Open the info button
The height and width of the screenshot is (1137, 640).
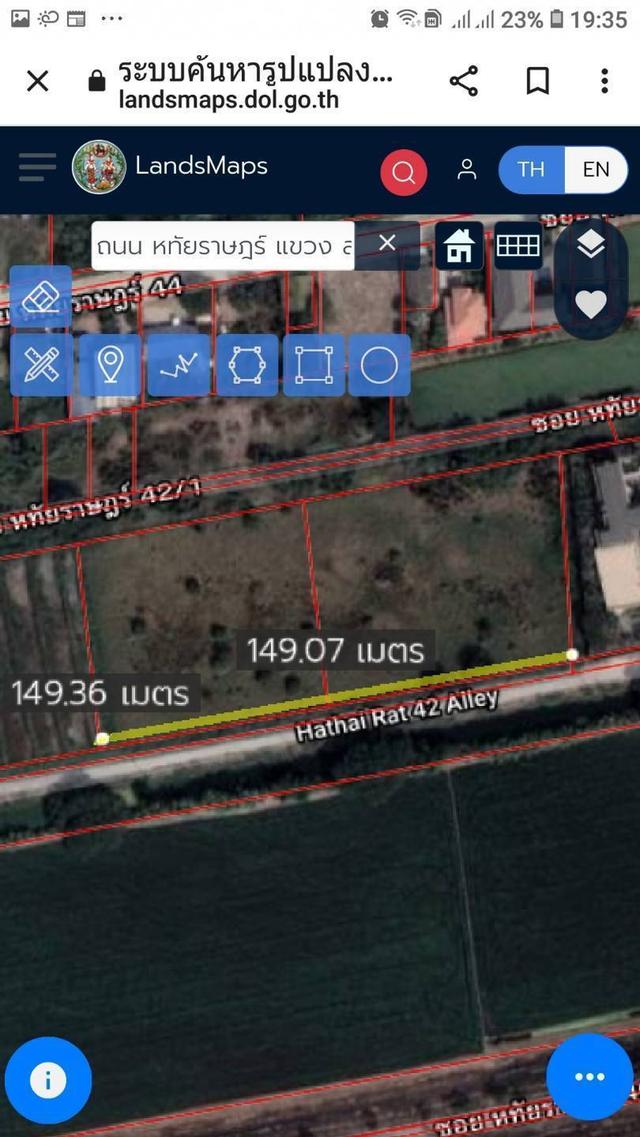click(x=48, y=1080)
